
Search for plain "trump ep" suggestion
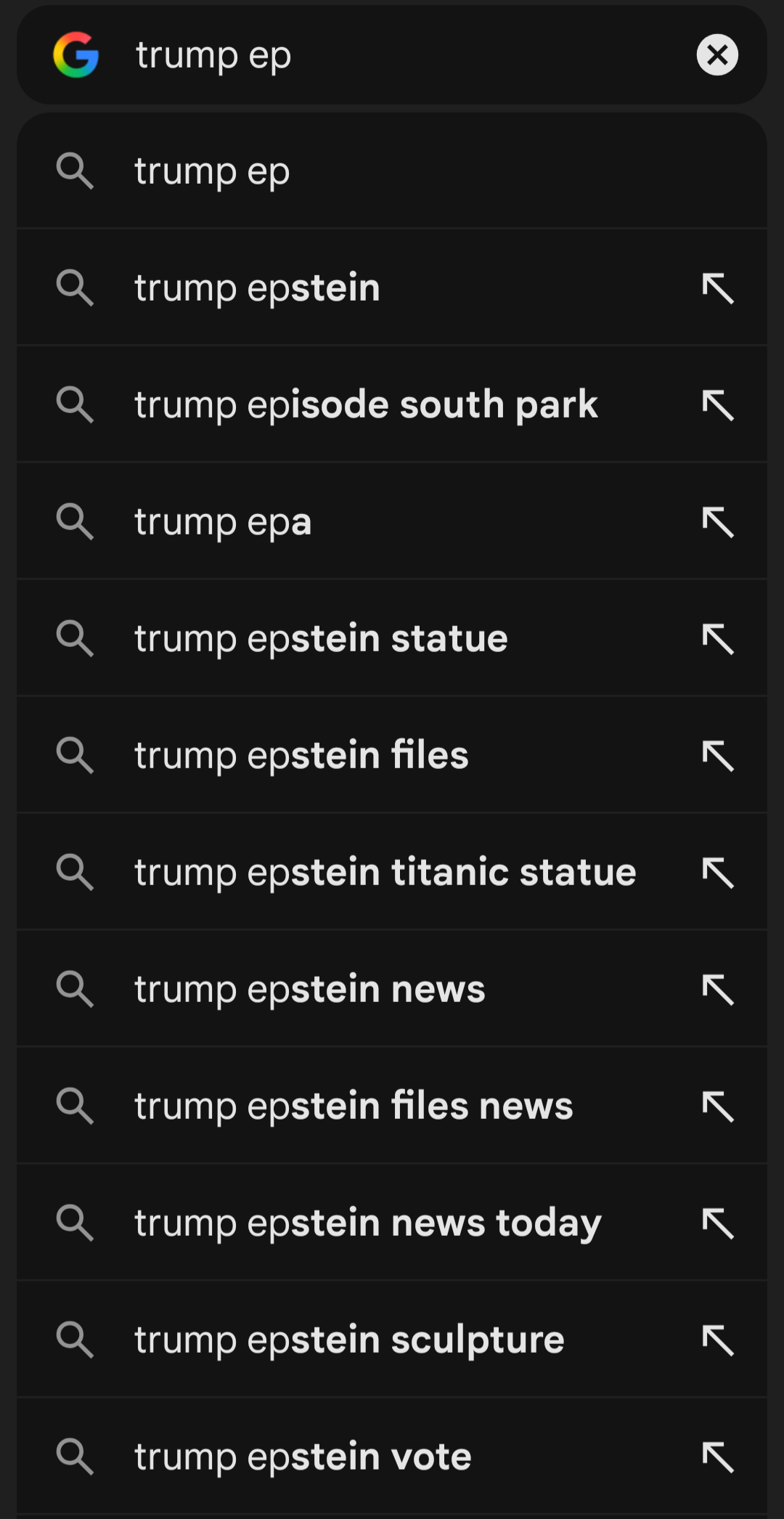(212, 171)
